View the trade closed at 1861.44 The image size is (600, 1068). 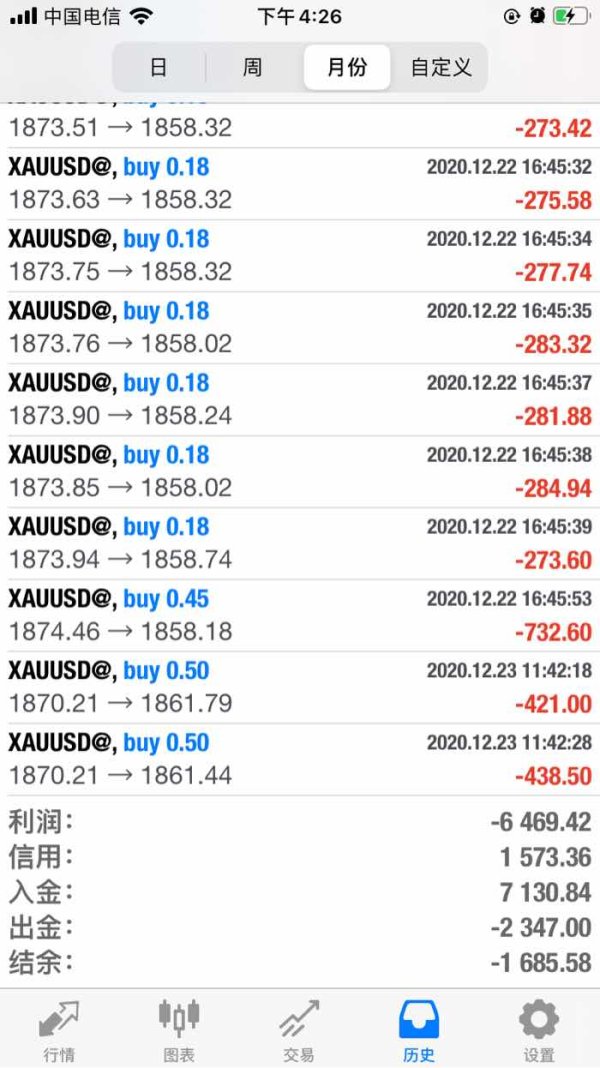click(x=300, y=760)
